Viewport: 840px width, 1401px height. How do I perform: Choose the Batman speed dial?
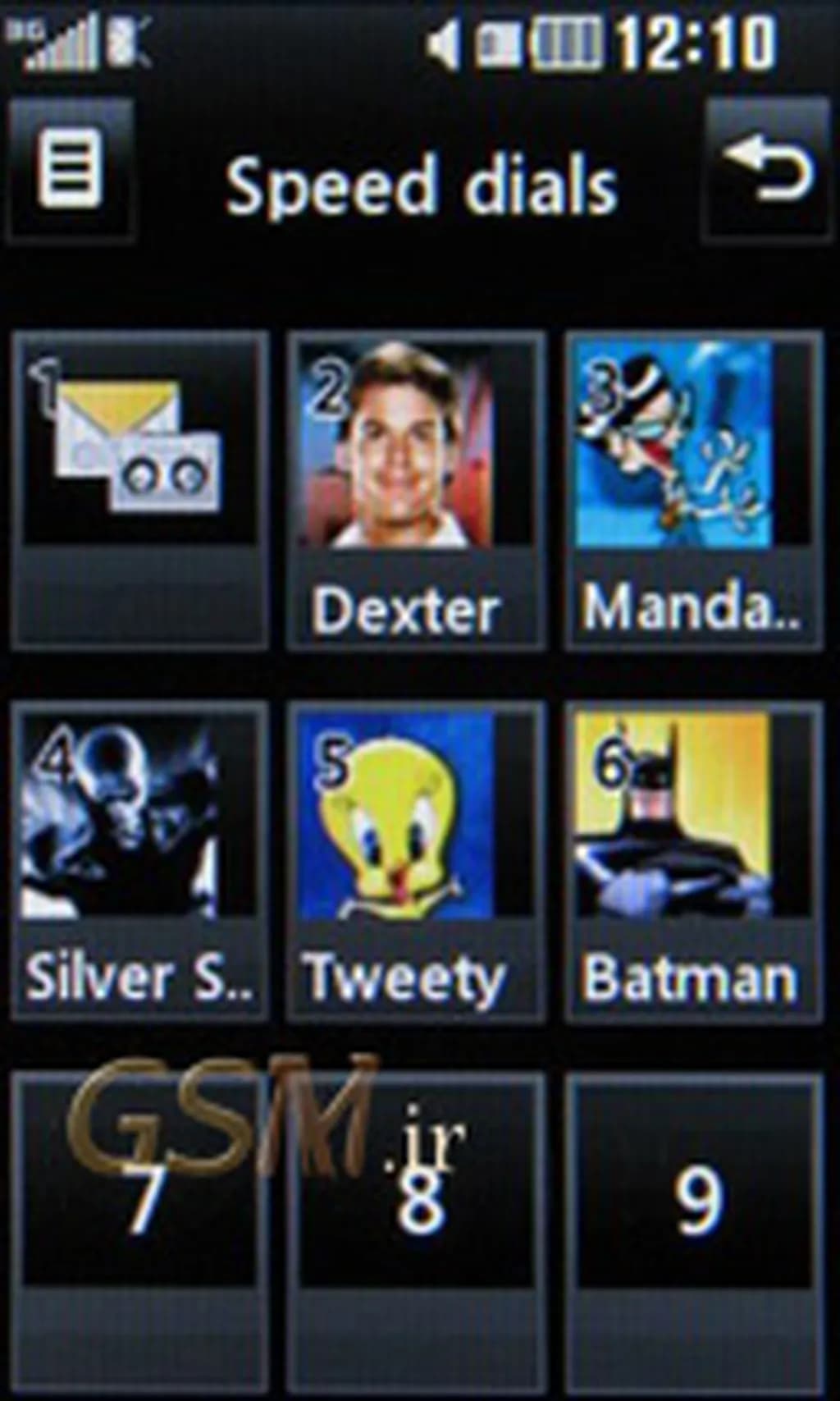pyautogui.click(x=694, y=860)
